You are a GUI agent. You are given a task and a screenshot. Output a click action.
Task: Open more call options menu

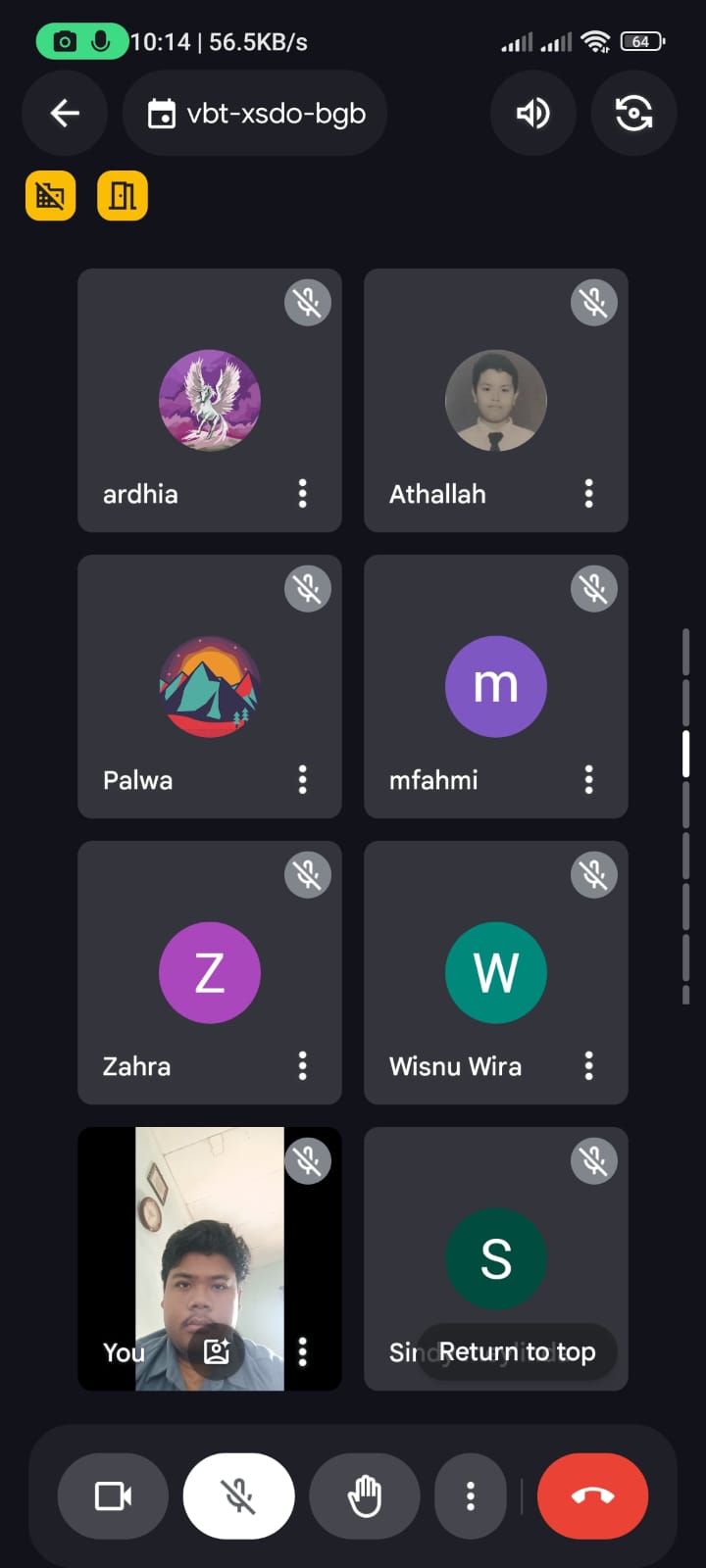click(471, 1496)
